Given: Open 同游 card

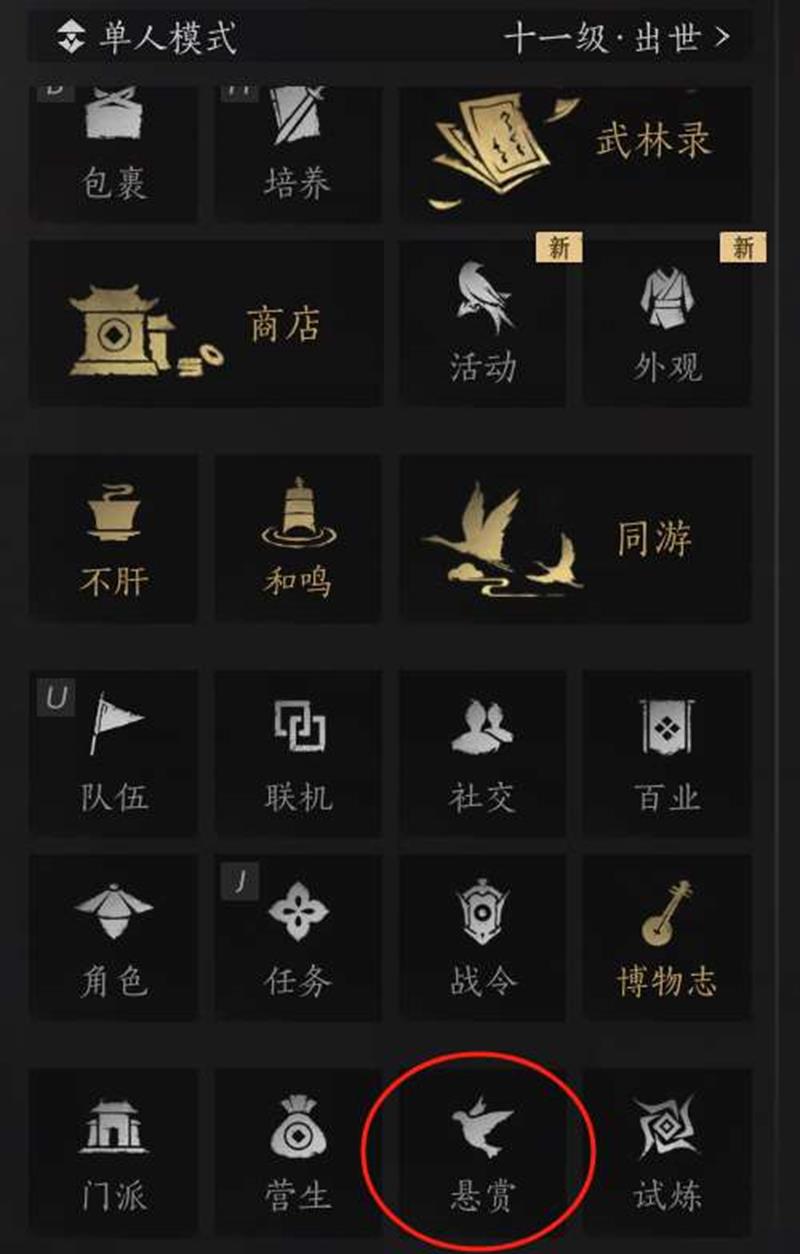Looking at the screenshot, I should pyautogui.click(x=574, y=538).
